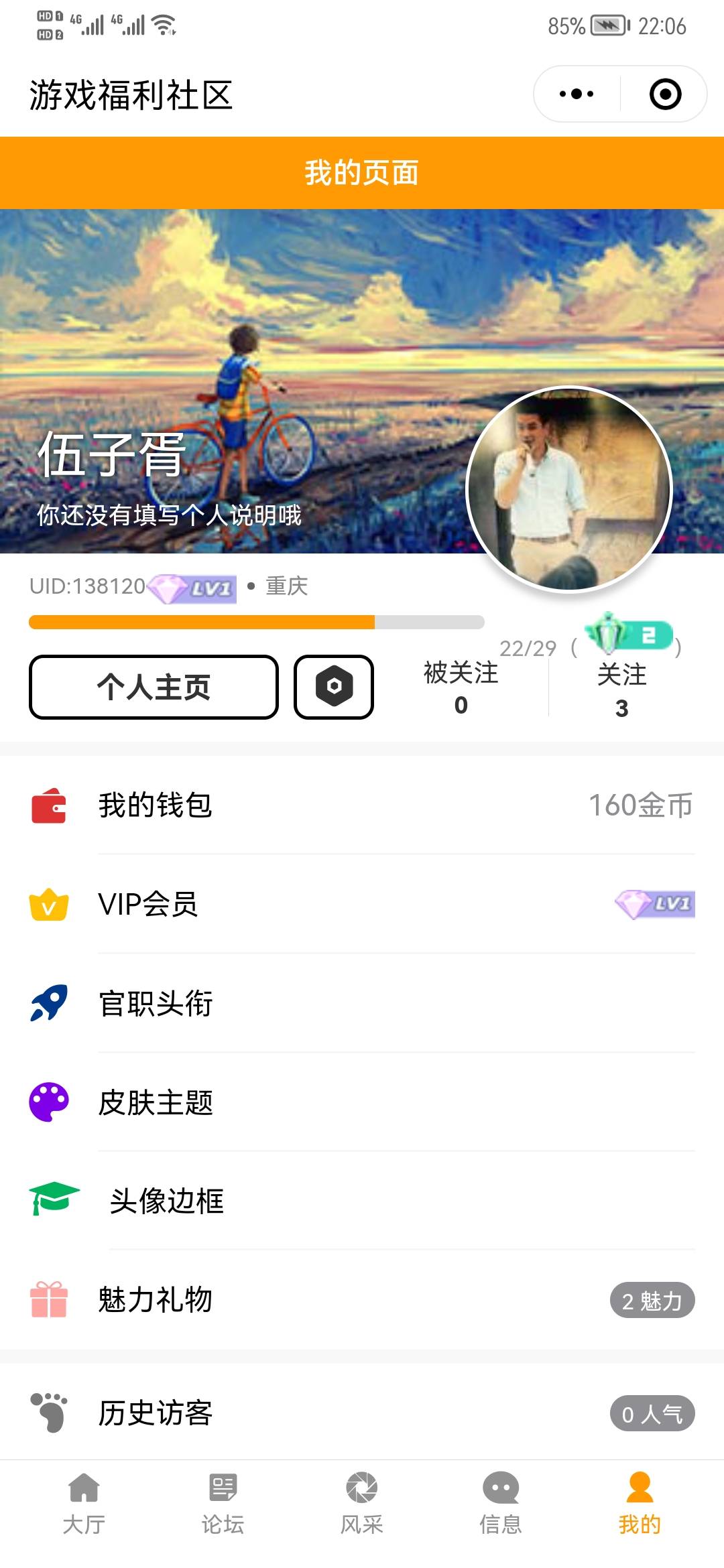Open settings via the hexagon icon button
Screen dimensions: 724x1568
pyautogui.click(x=334, y=687)
